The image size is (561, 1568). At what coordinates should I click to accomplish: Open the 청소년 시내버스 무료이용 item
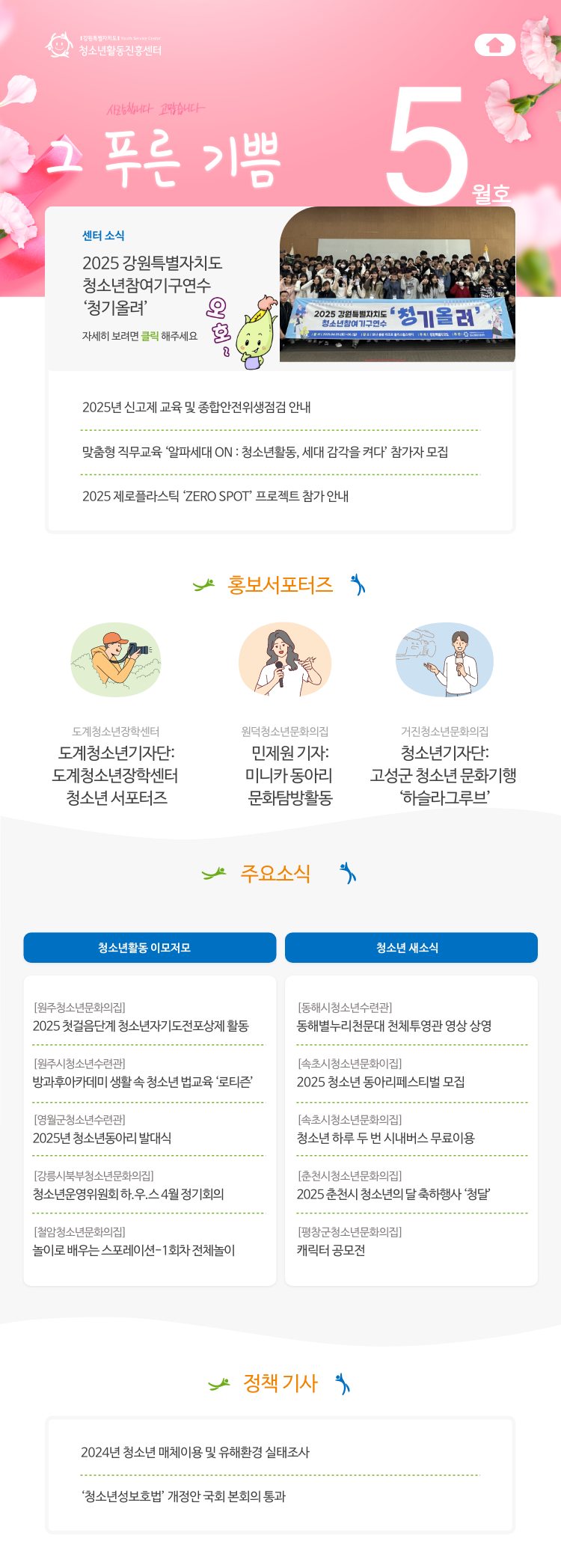(385, 1138)
